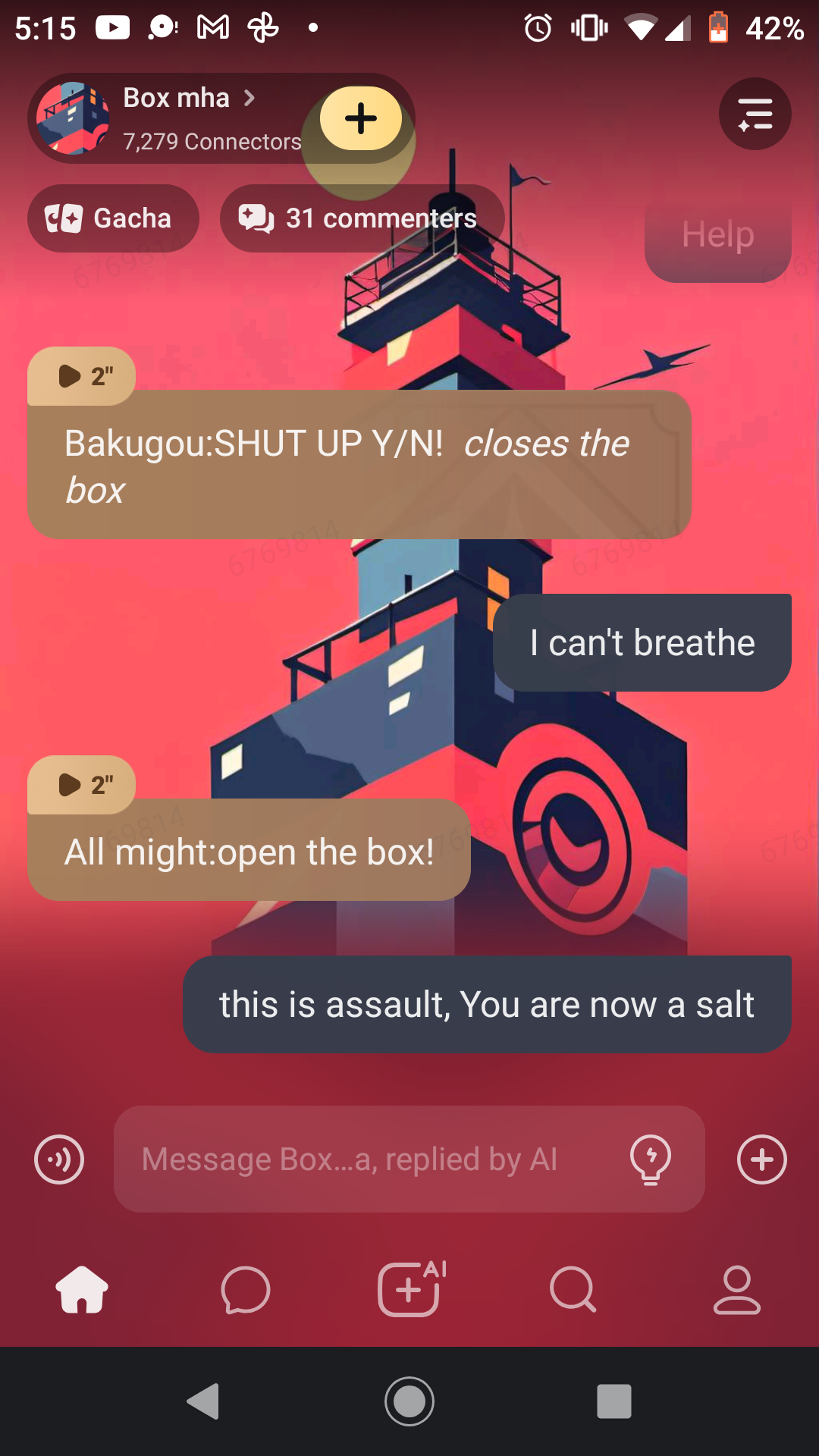
Task: Play voice of the Bakugou message
Action: pos(81,376)
